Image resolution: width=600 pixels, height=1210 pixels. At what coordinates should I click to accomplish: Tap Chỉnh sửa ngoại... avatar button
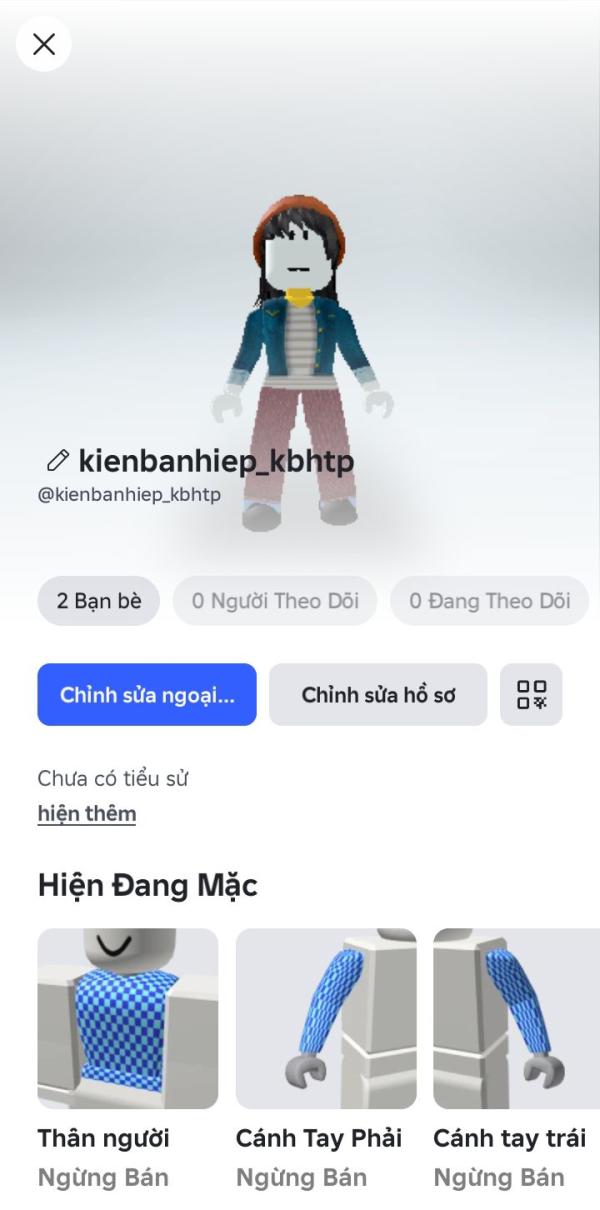coord(147,694)
